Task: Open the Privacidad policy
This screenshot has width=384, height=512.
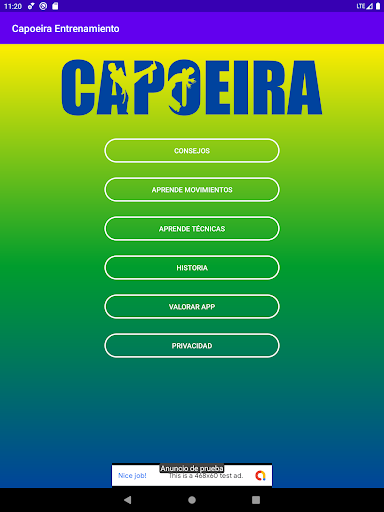Action: click(x=192, y=346)
